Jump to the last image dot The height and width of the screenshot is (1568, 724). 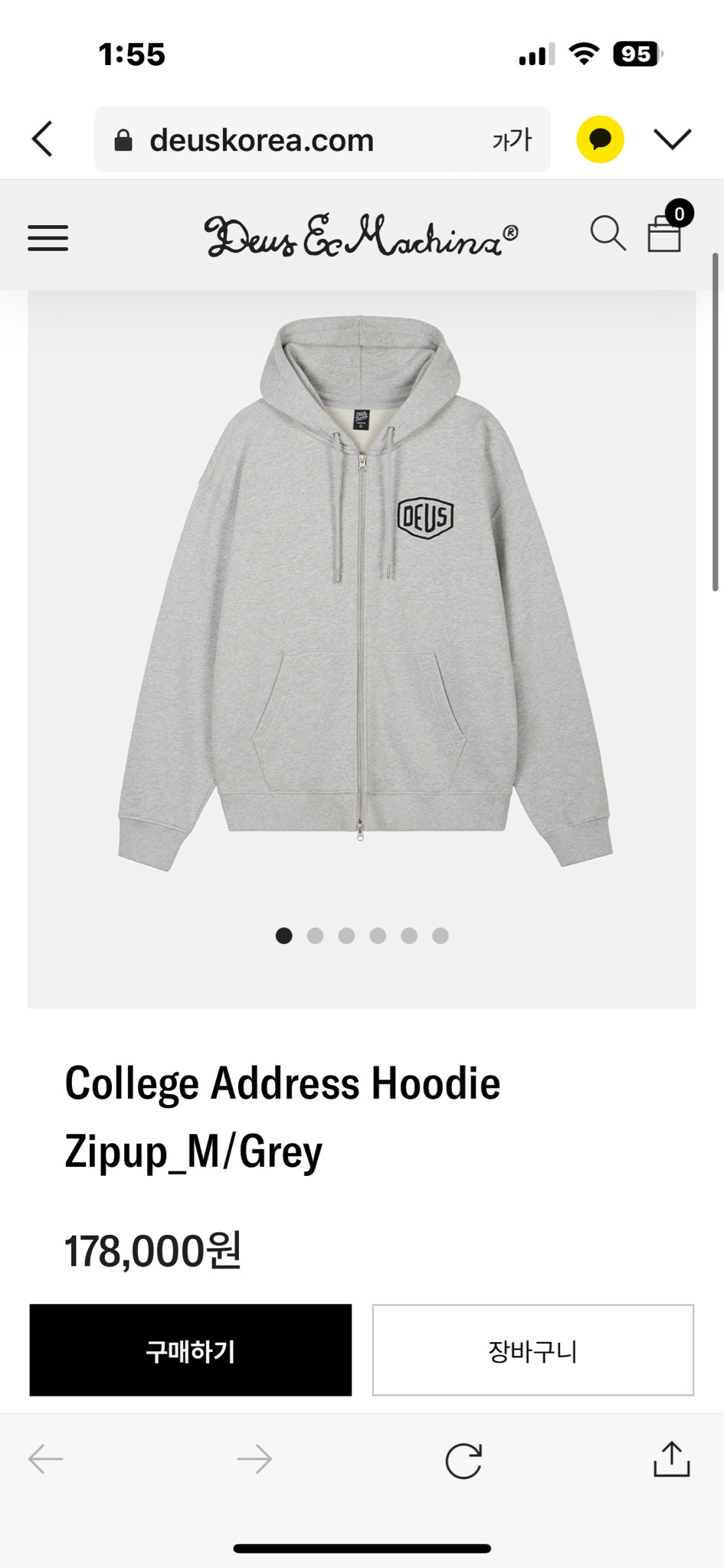(440, 936)
